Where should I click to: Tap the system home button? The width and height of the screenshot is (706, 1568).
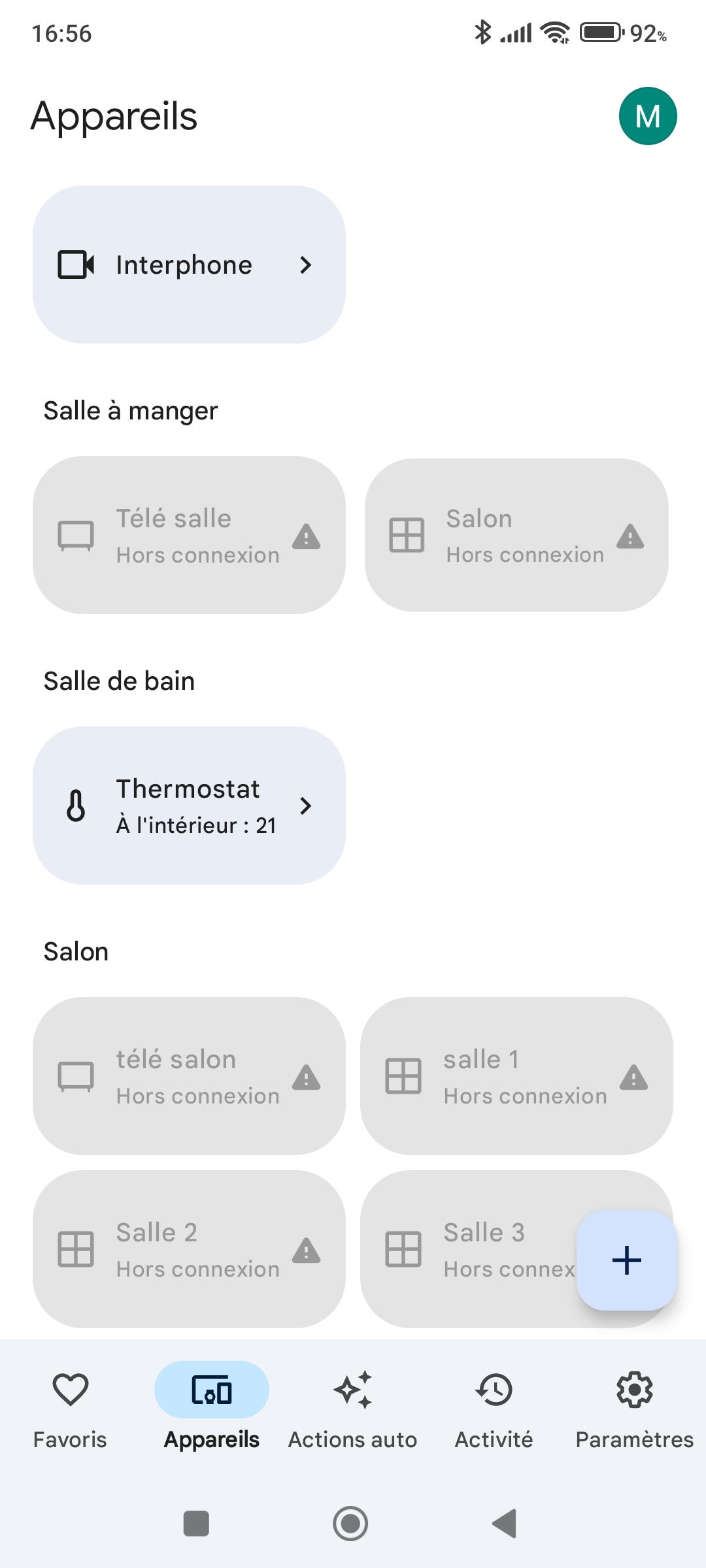(x=351, y=1524)
